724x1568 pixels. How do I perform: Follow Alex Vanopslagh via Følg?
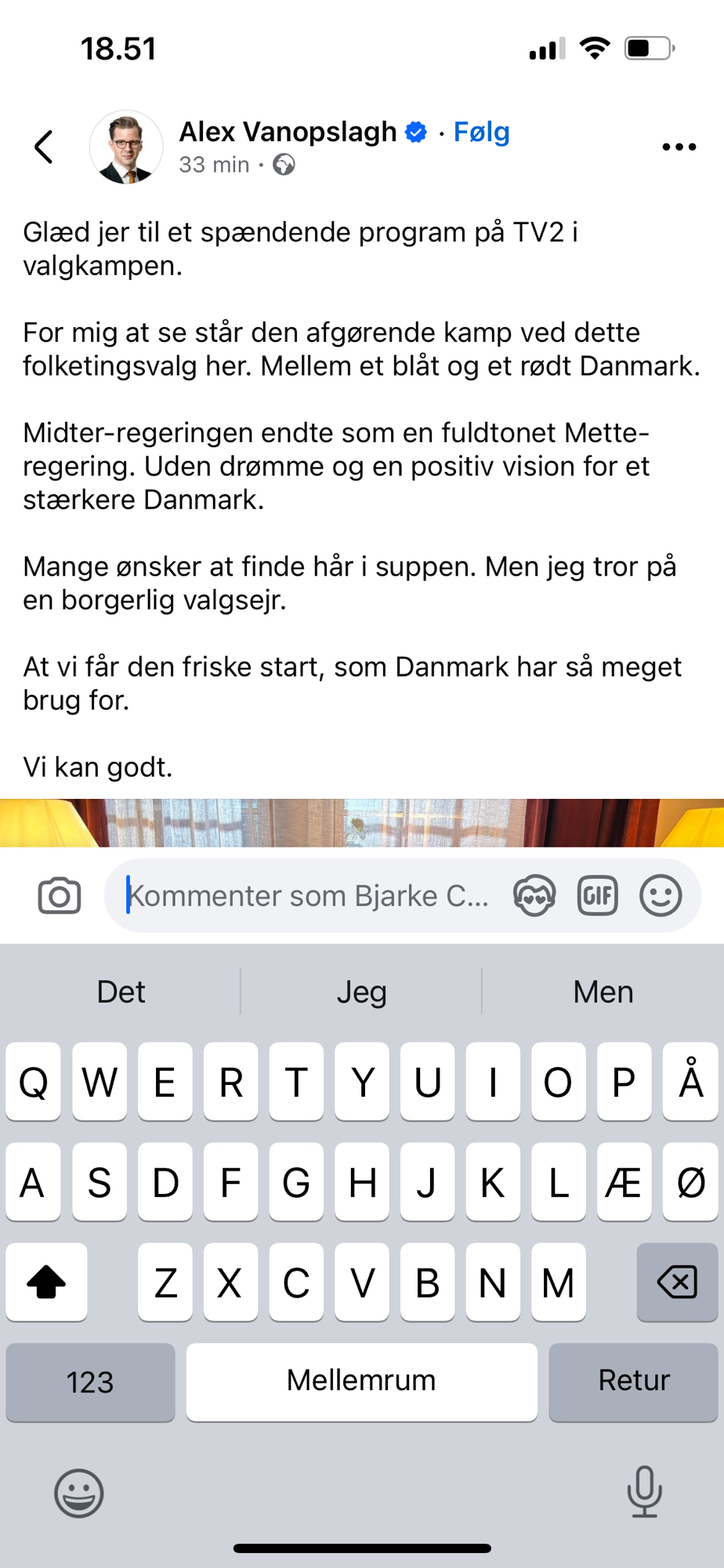pyautogui.click(x=481, y=132)
